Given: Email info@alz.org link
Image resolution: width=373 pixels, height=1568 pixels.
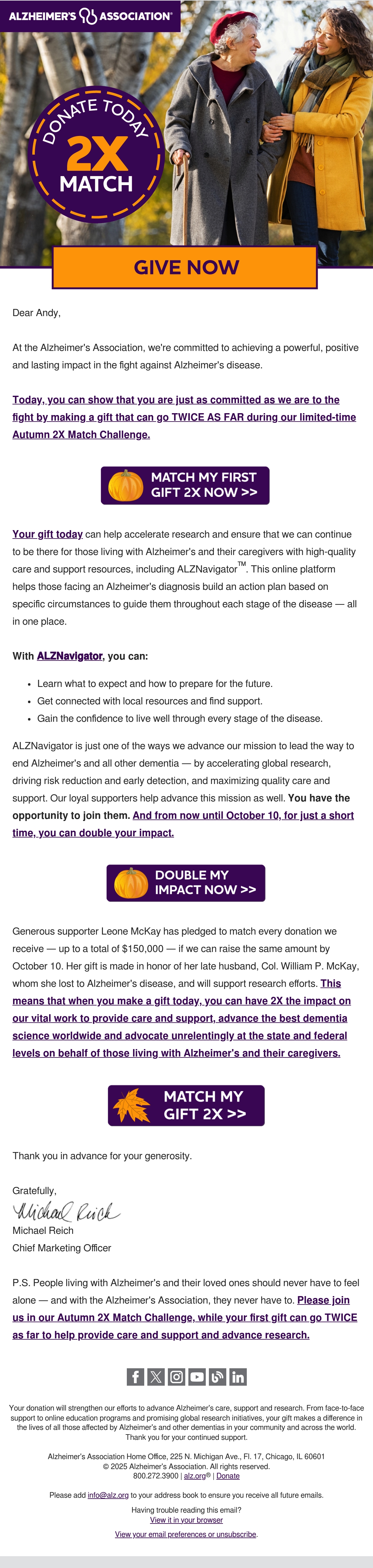Looking at the screenshot, I should pos(108,1495).
